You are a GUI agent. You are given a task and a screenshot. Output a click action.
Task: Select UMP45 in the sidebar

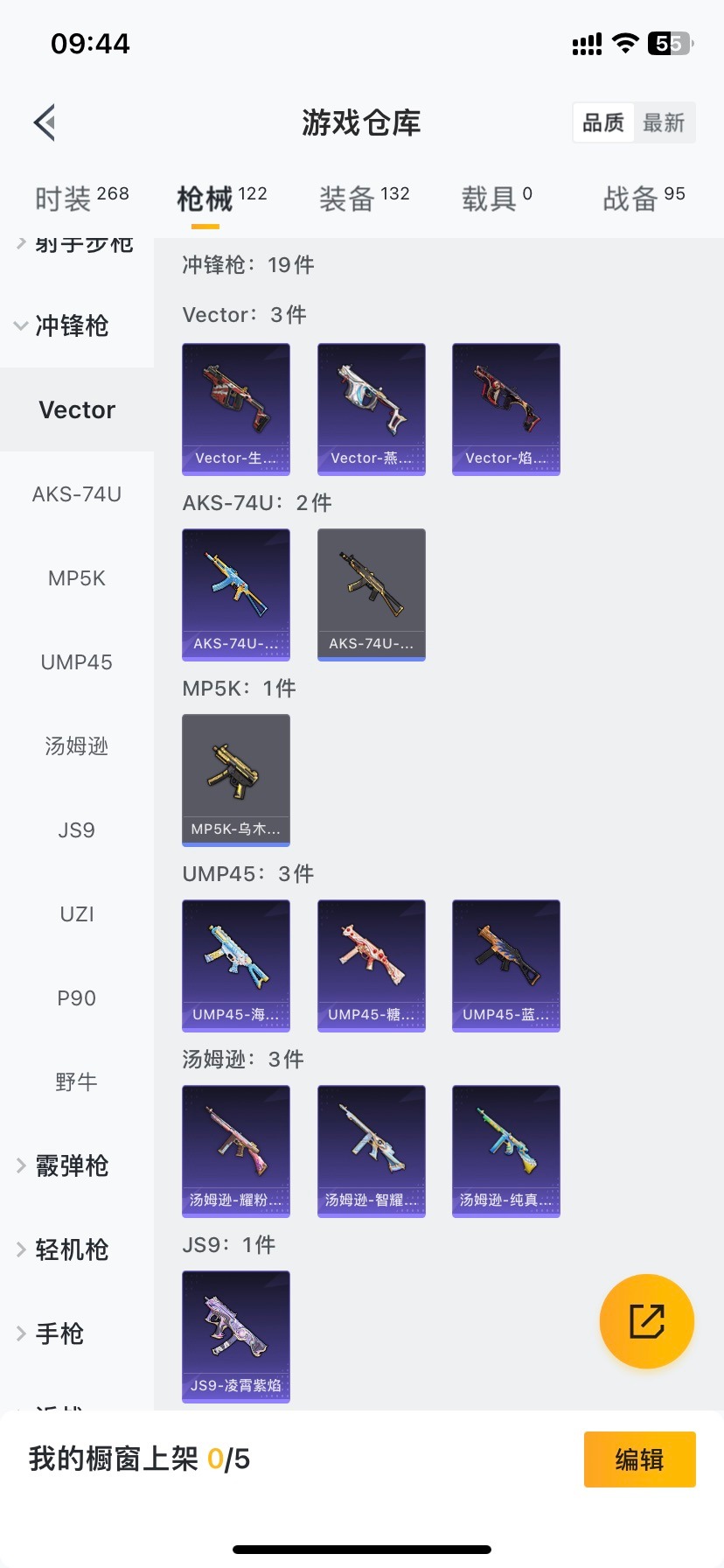(77, 662)
